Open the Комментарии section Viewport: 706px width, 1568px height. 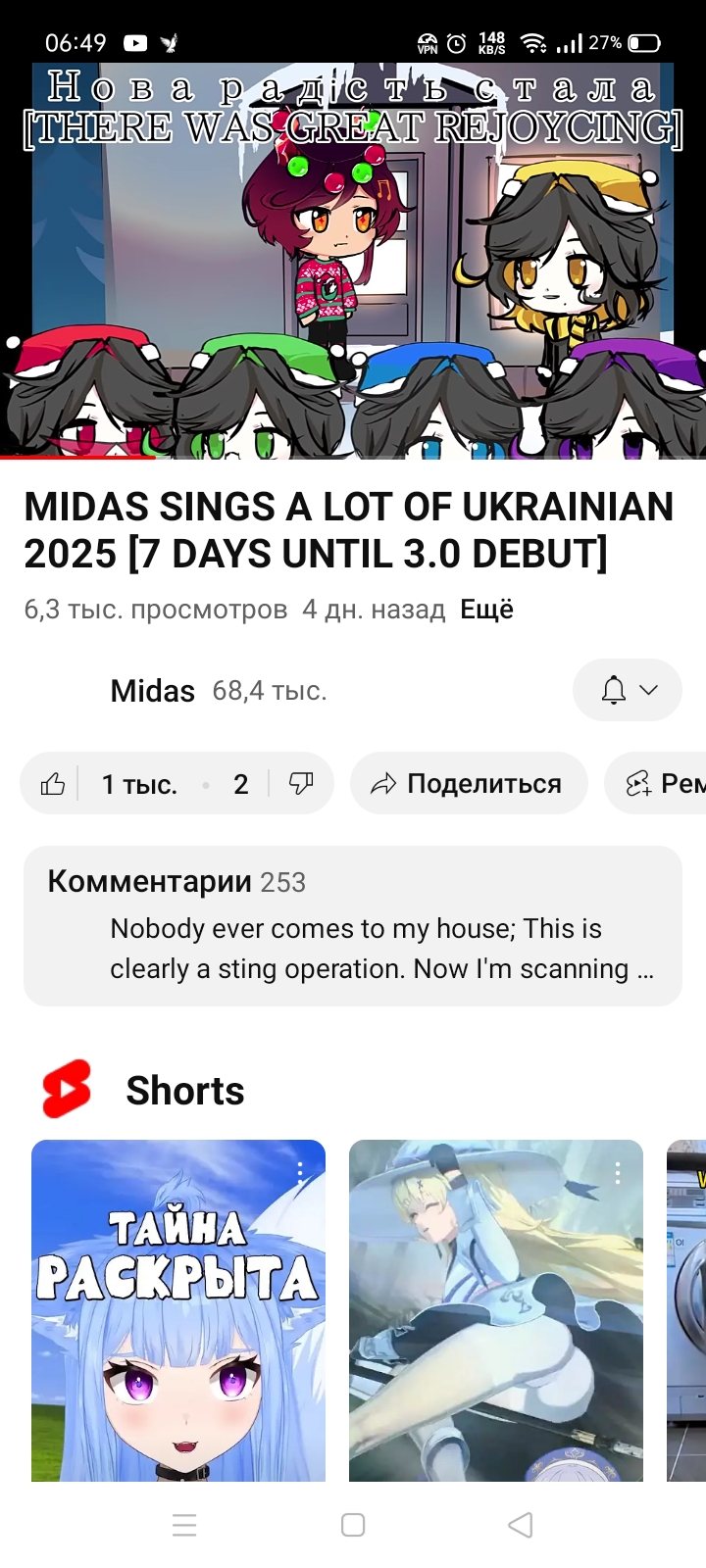coord(352,925)
